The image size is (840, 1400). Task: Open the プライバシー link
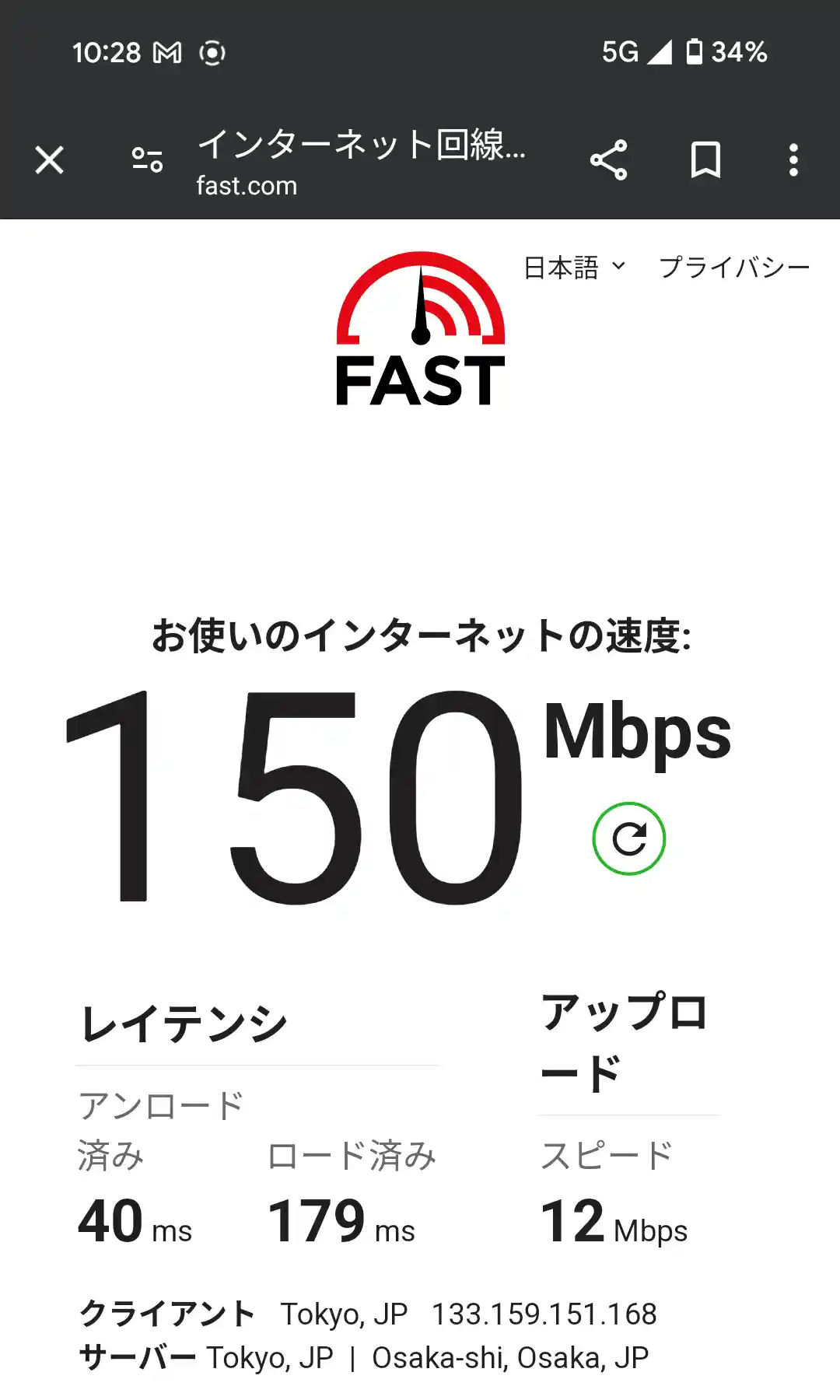[734, 268]
